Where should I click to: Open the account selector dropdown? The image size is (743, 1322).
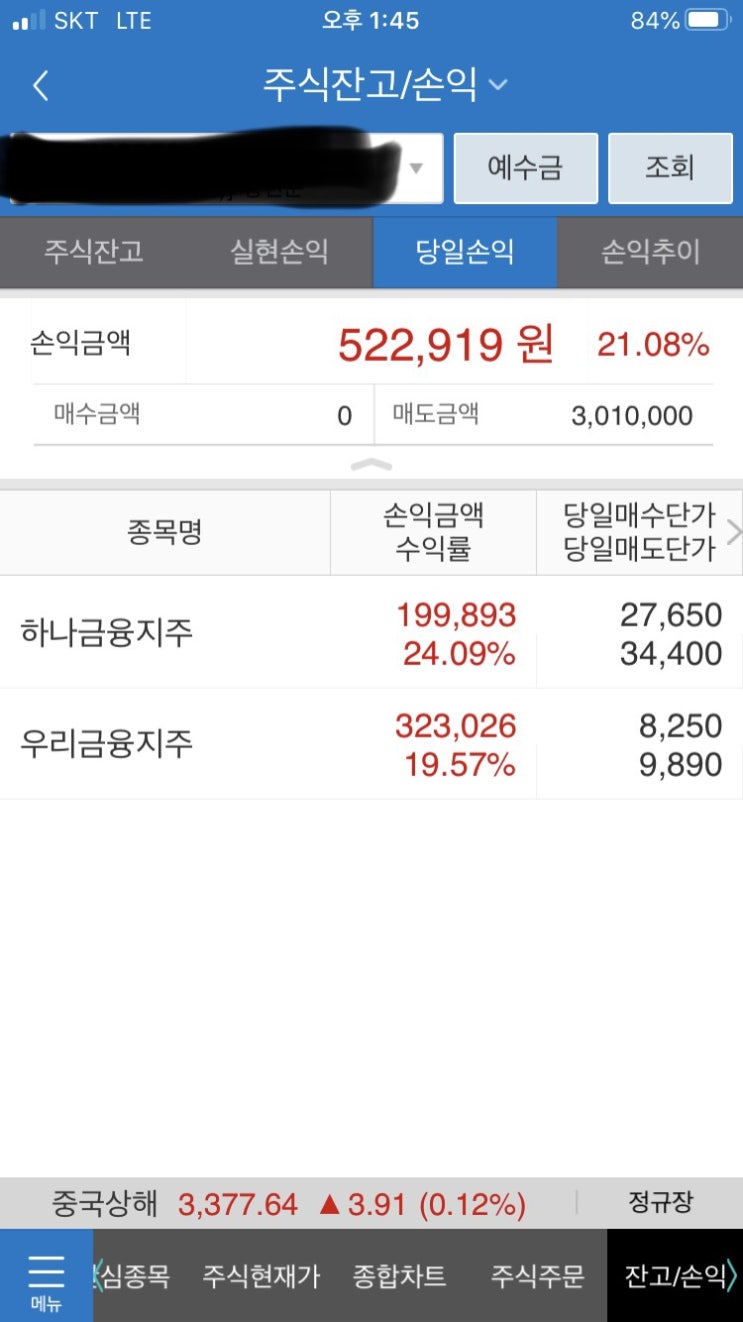222,167
